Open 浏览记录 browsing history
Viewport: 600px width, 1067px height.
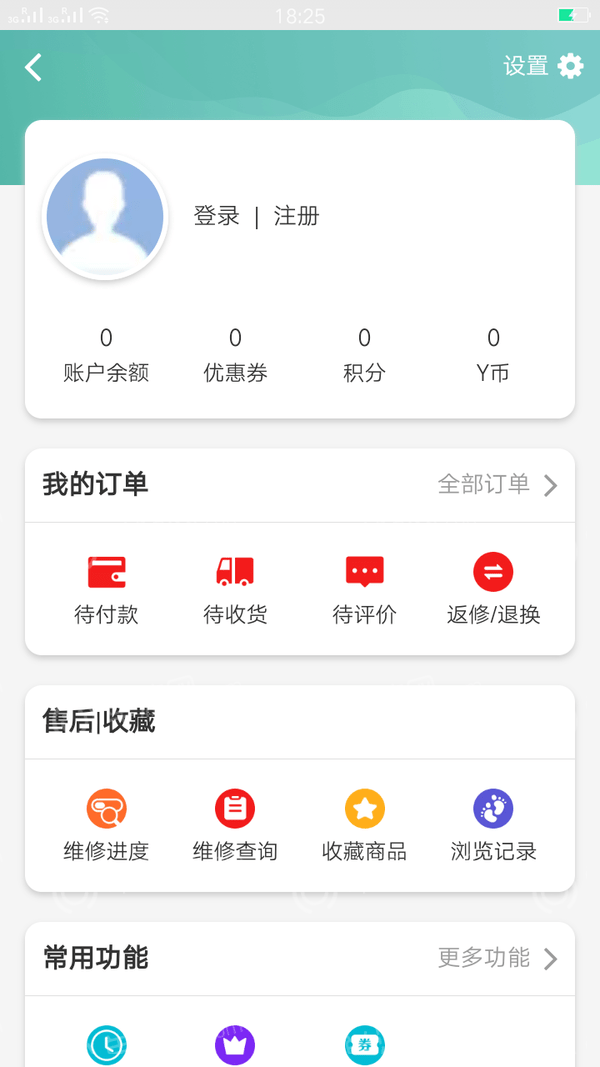(x=493, y=826)
